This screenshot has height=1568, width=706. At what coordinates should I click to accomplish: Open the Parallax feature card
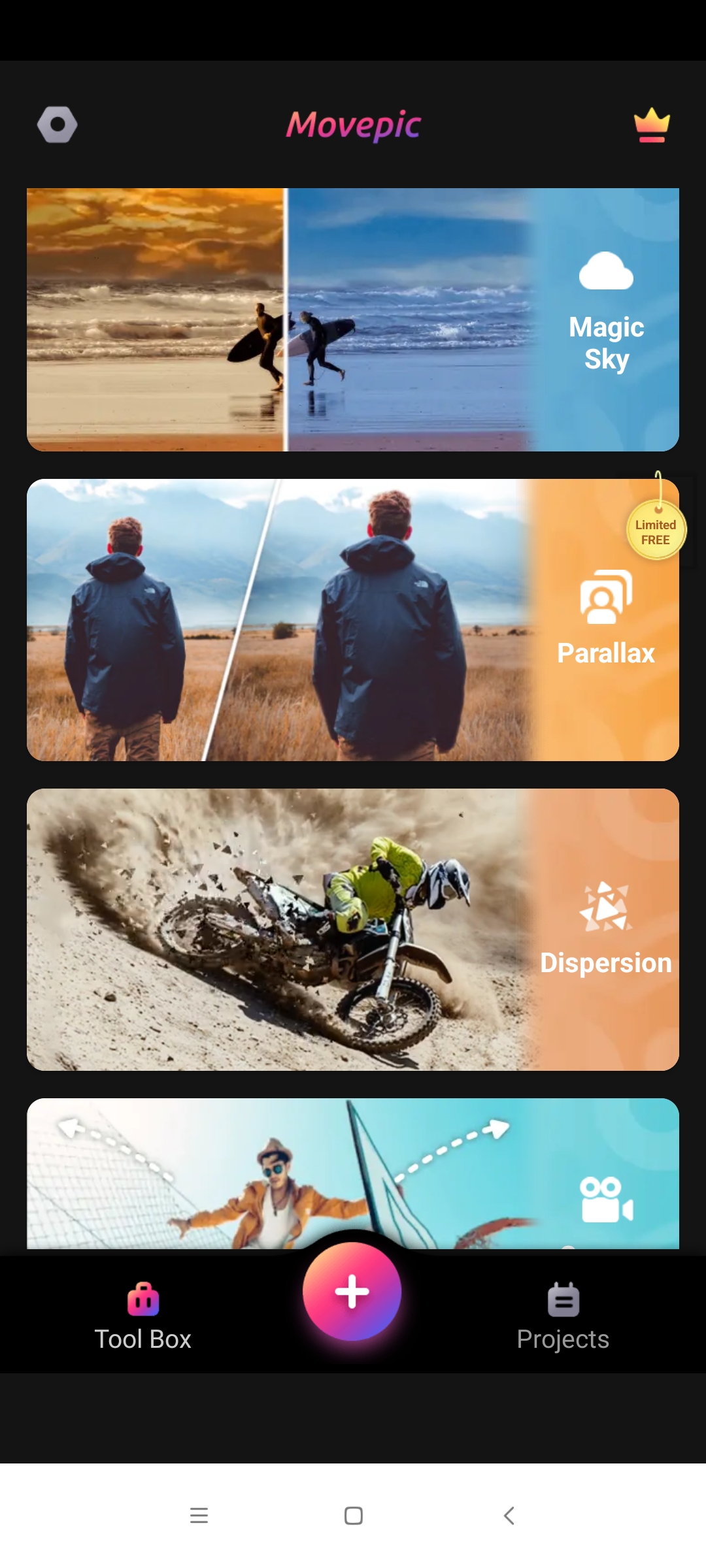353,619
